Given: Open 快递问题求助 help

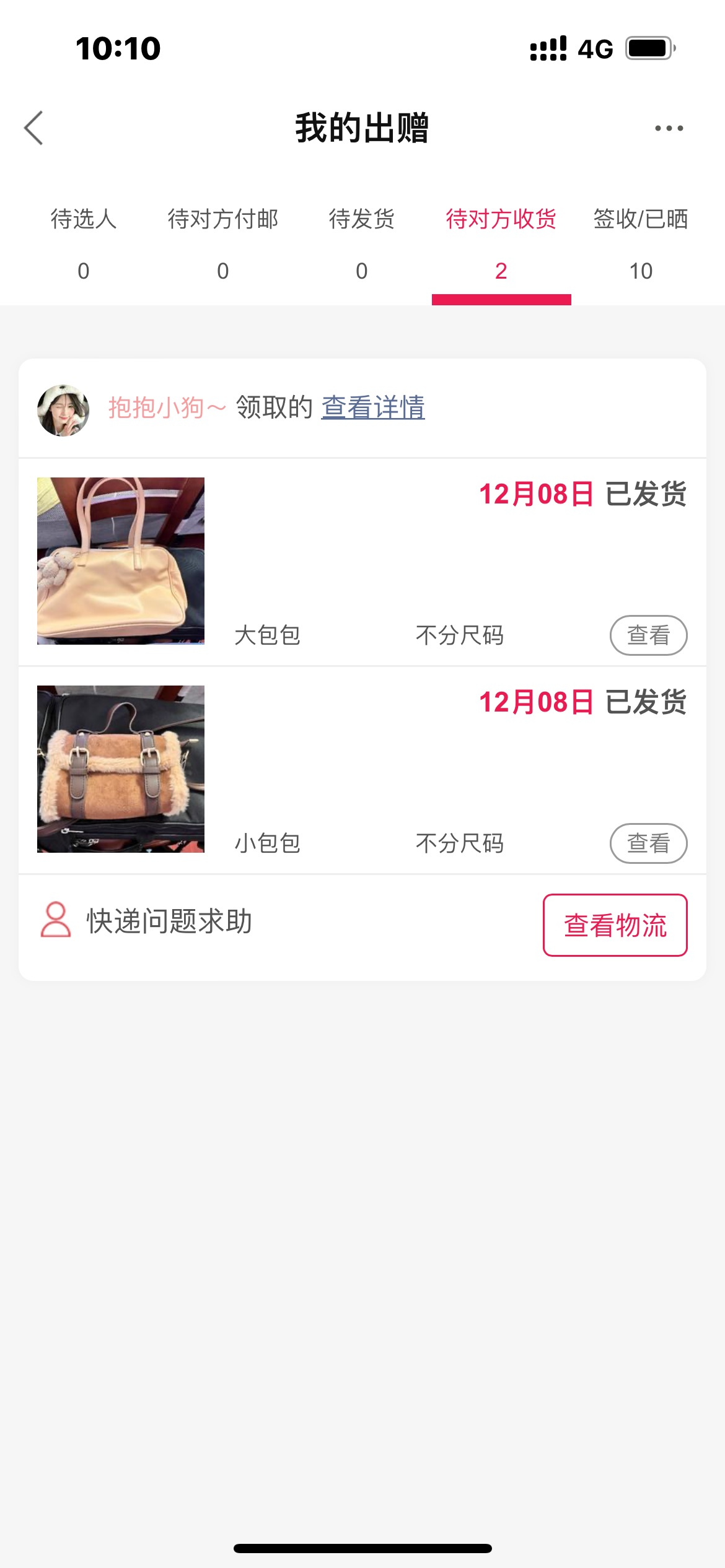Looking at the screenshot, I should coord(147,921).
